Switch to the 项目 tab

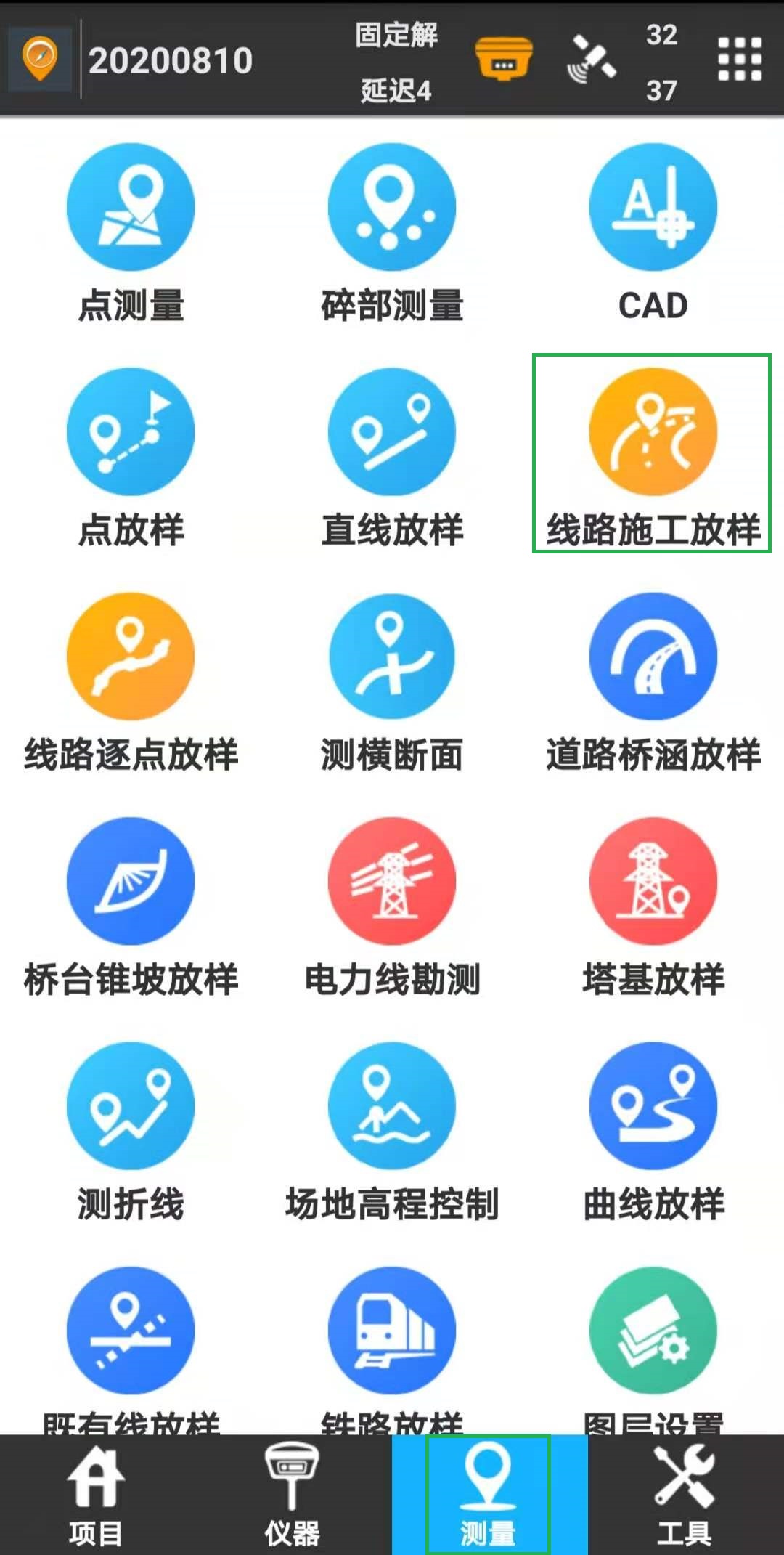[x=96, y=1495]
